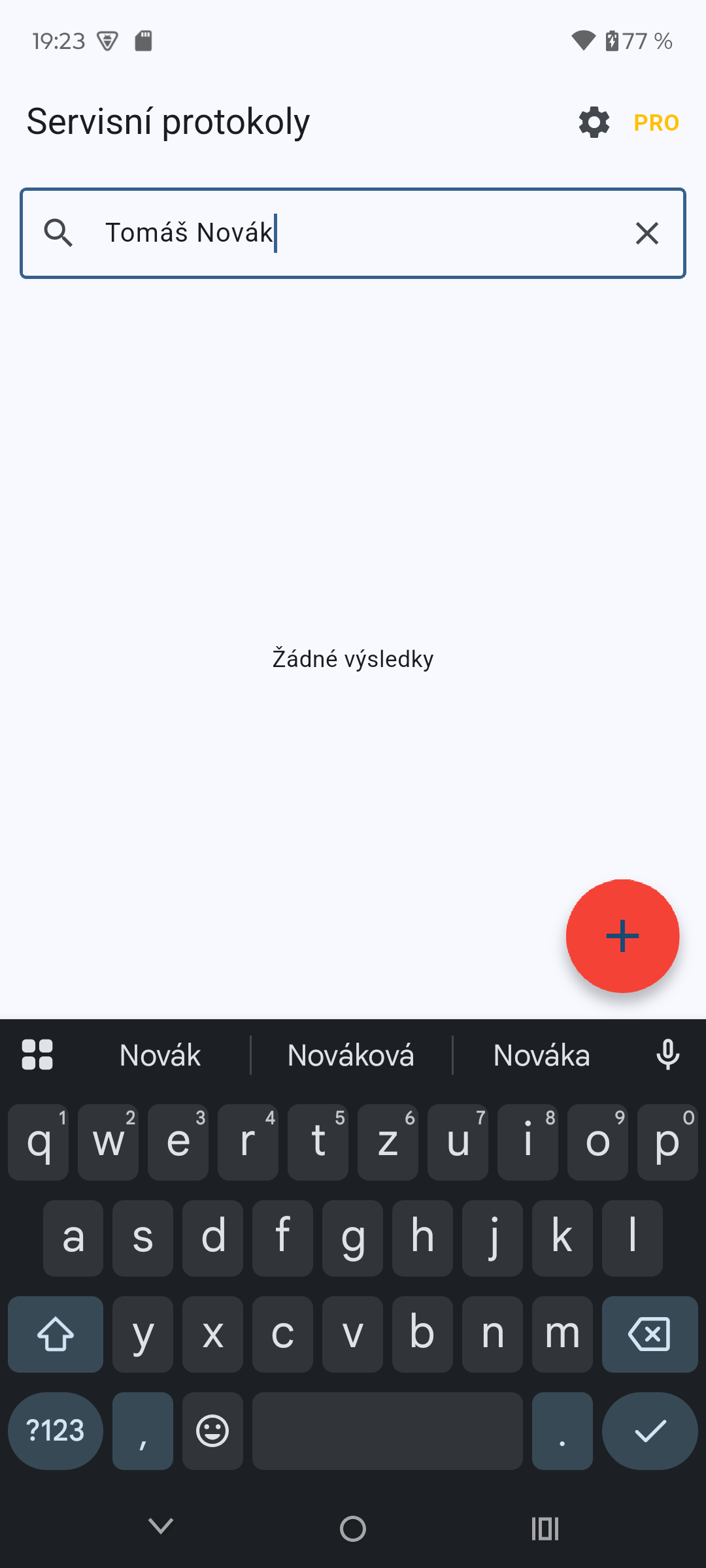706x1568 pixels.
Task: Tap the red plus floating action button
Action: [x=622, y=937]
